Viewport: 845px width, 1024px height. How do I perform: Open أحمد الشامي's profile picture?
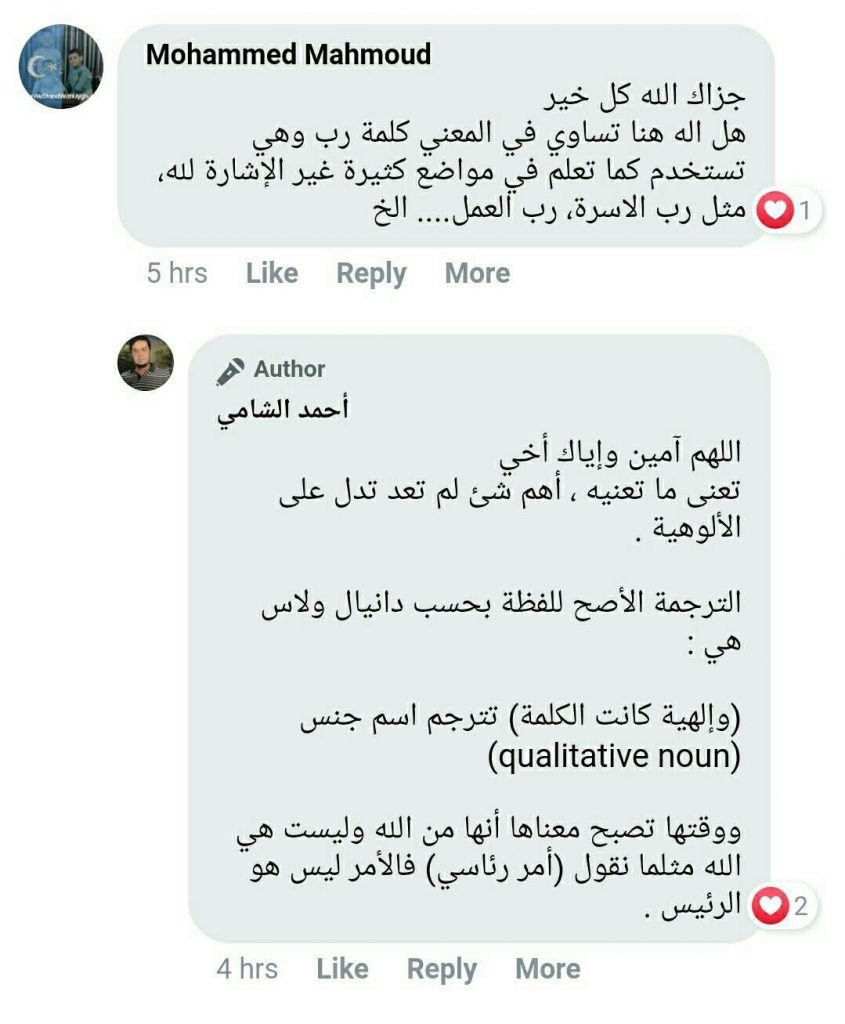(x=145, y=362)
